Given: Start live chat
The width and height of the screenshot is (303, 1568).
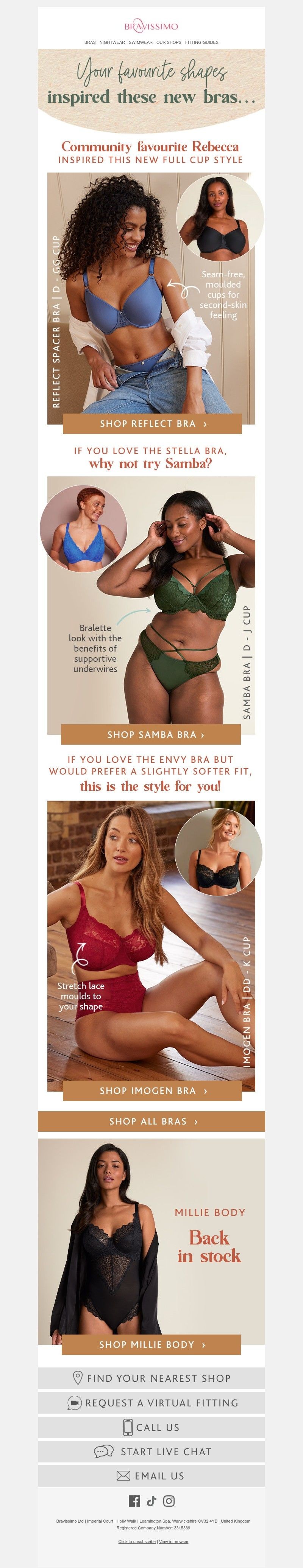Looking at the screenshot, I should (151, 1451).
